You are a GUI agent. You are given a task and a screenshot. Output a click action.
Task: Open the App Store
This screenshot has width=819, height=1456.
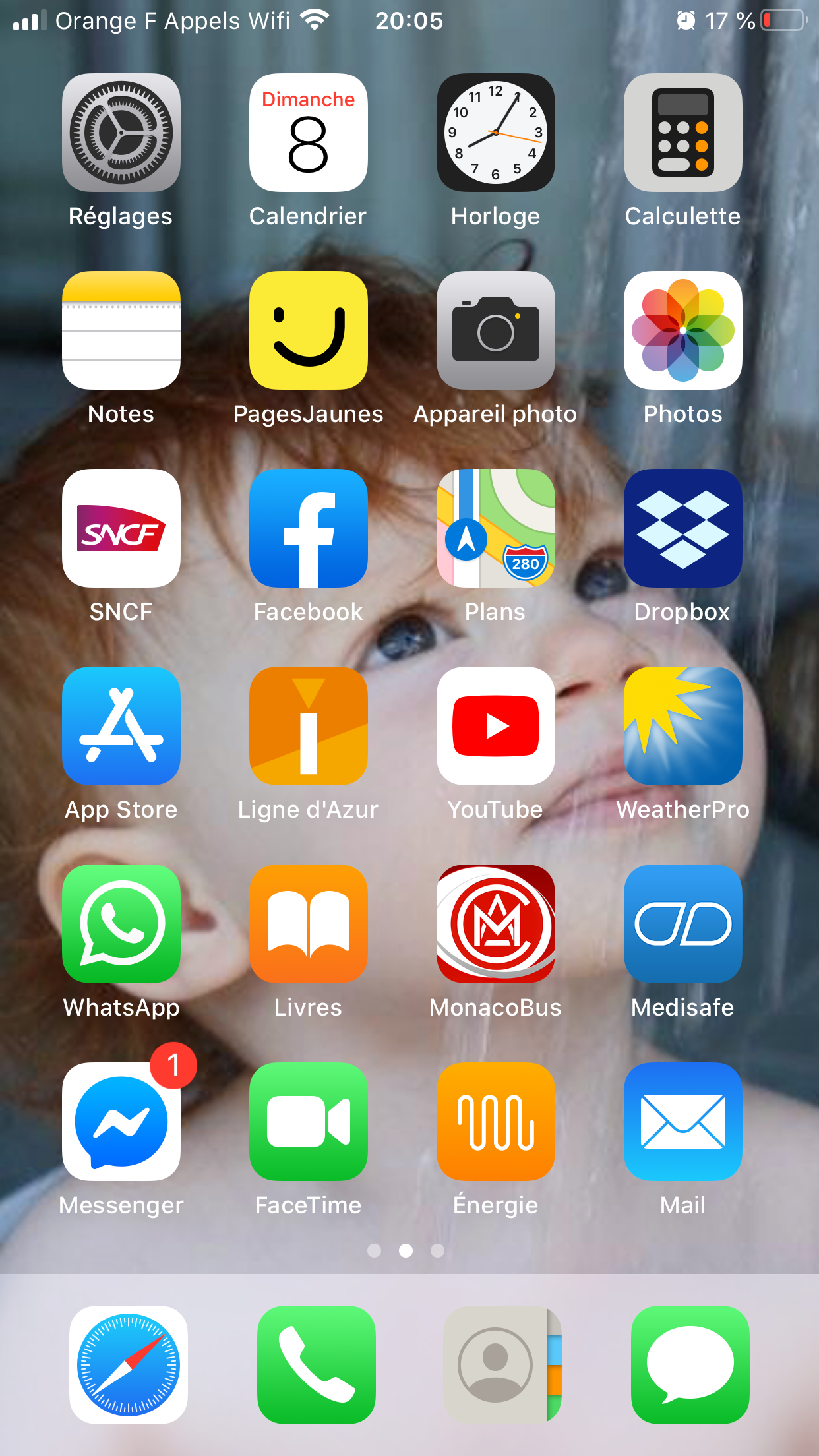[x=121, y=726]
